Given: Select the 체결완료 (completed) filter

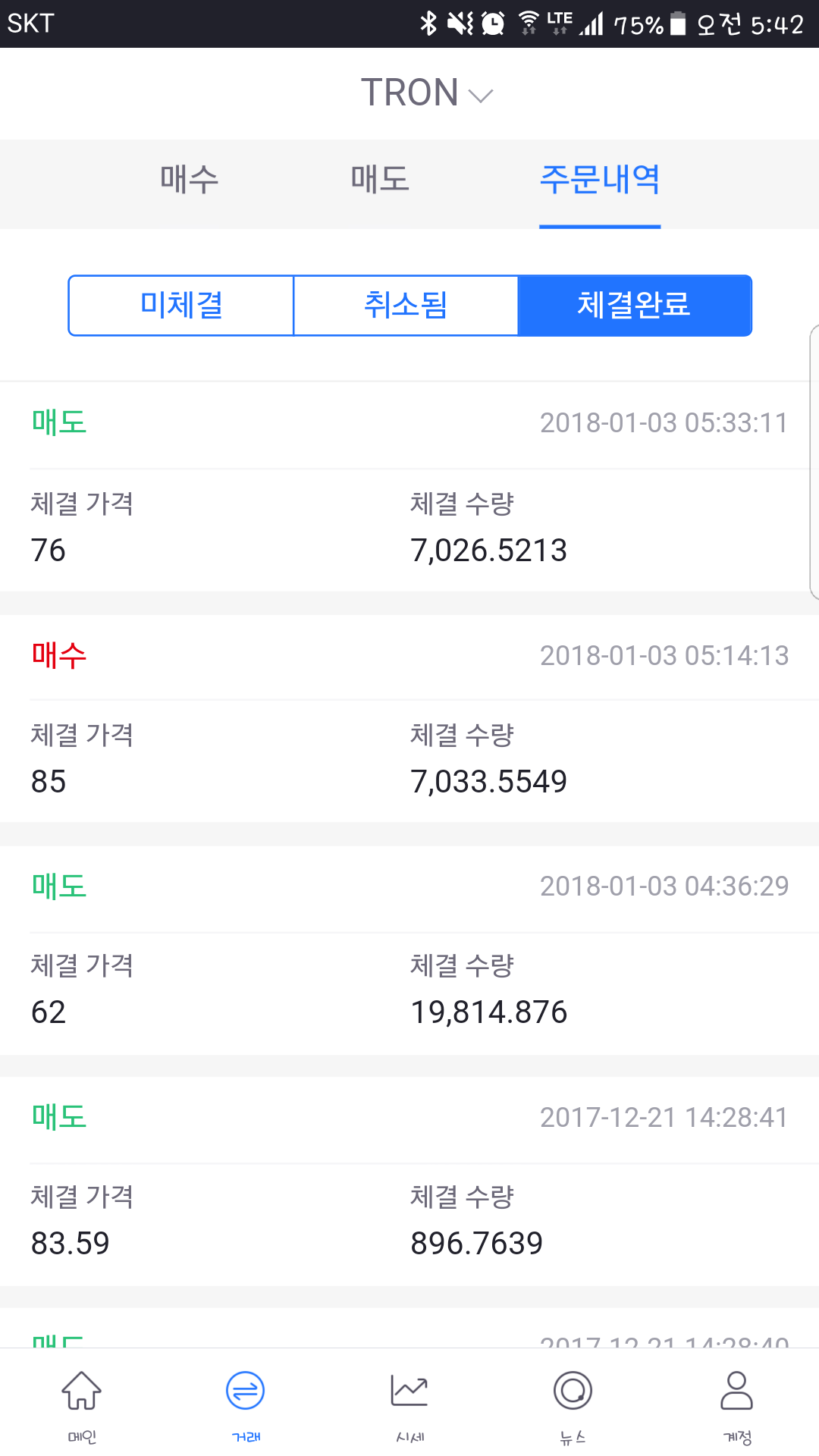Looking at the screenshot, I should pyautogui.click(x=634, y=305).
